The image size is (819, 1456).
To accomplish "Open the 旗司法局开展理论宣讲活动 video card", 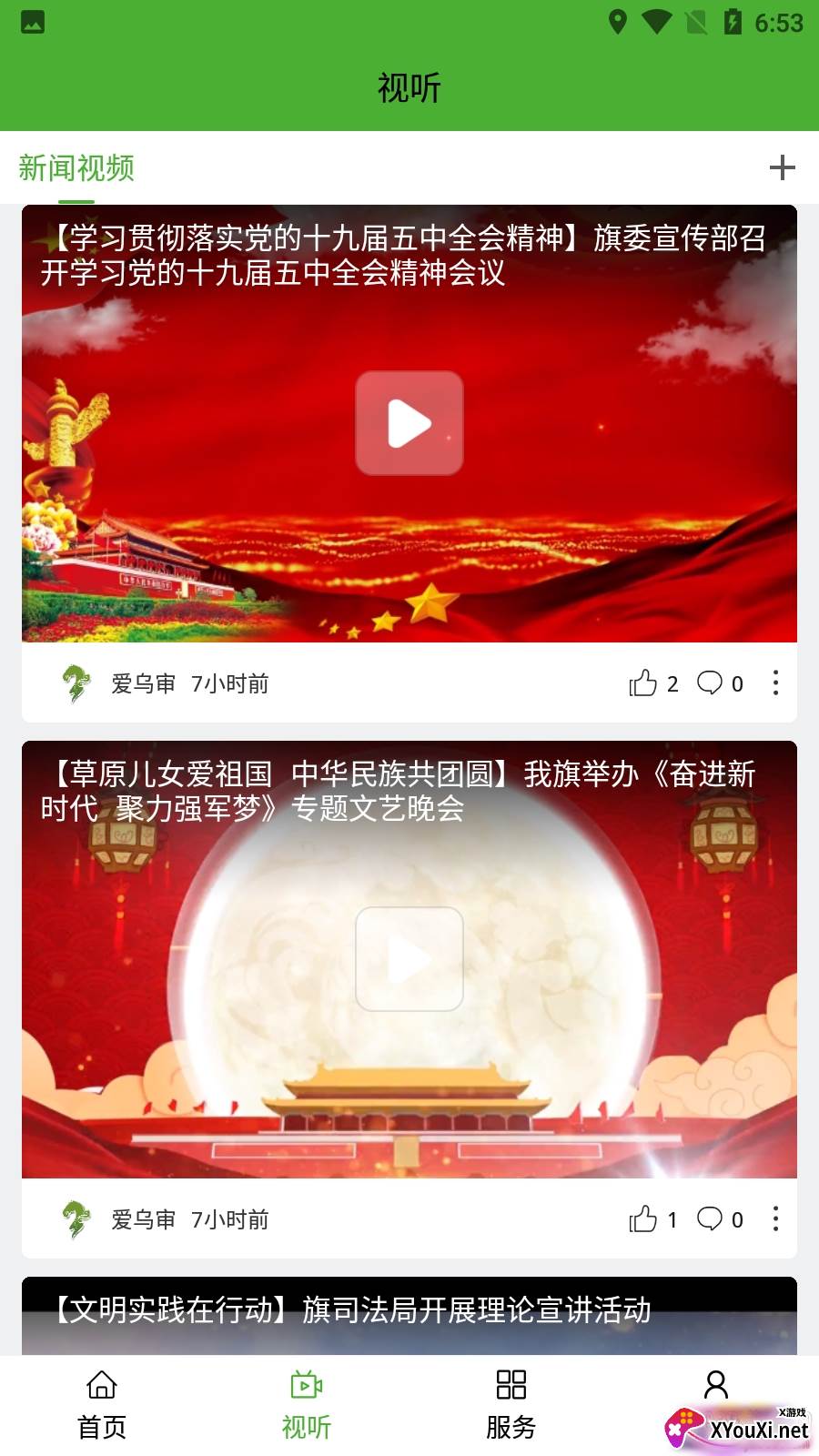I will (409, 1315).
